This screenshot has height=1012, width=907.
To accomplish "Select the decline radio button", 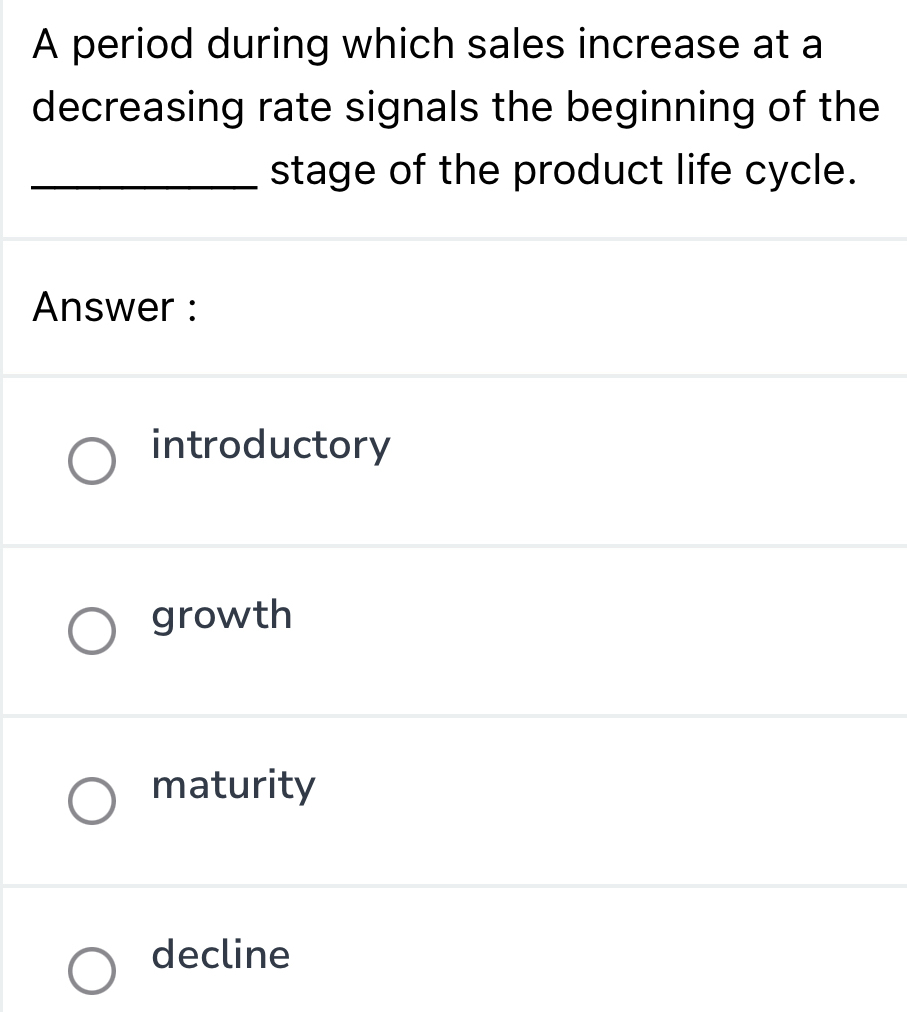I will 91,971.
